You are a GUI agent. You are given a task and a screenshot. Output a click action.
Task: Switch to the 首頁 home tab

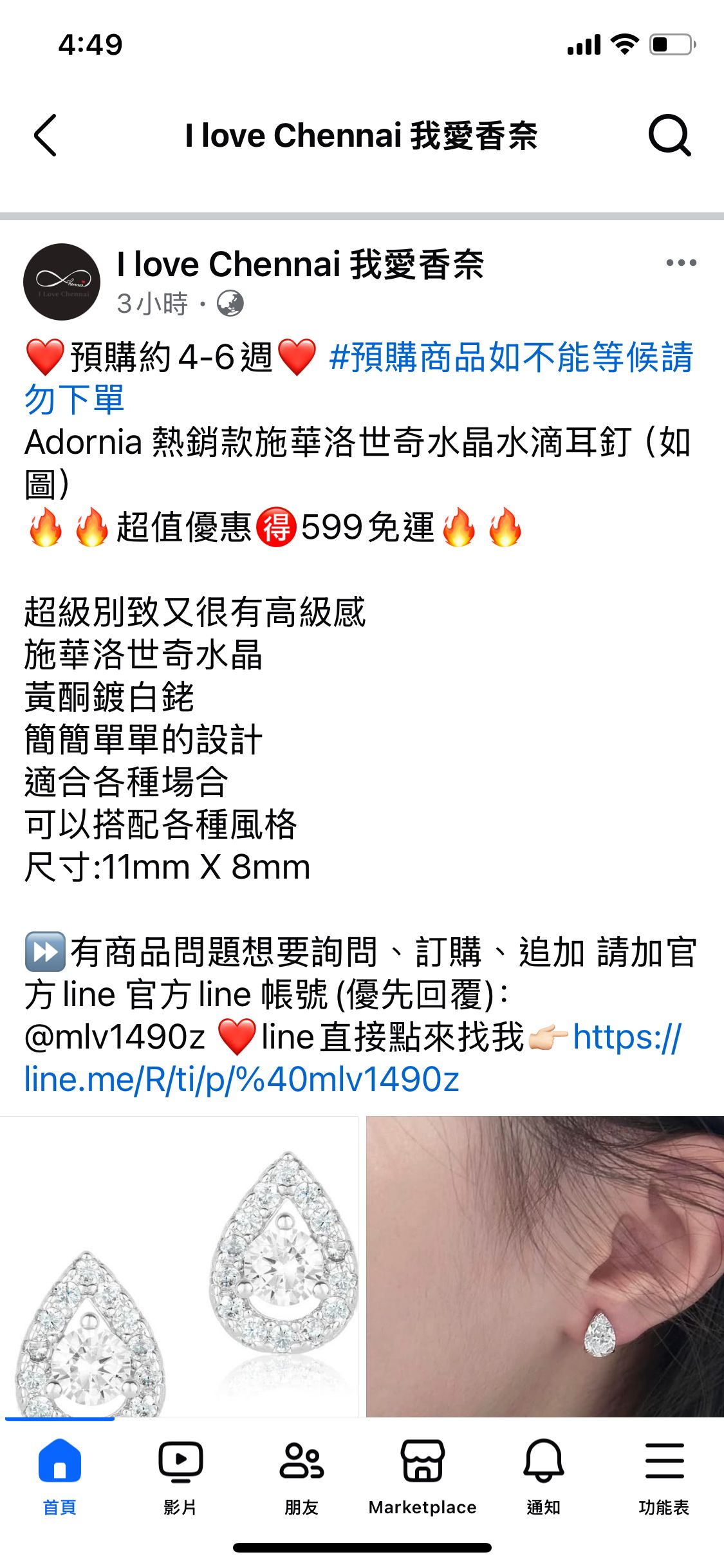[60, 1475]
